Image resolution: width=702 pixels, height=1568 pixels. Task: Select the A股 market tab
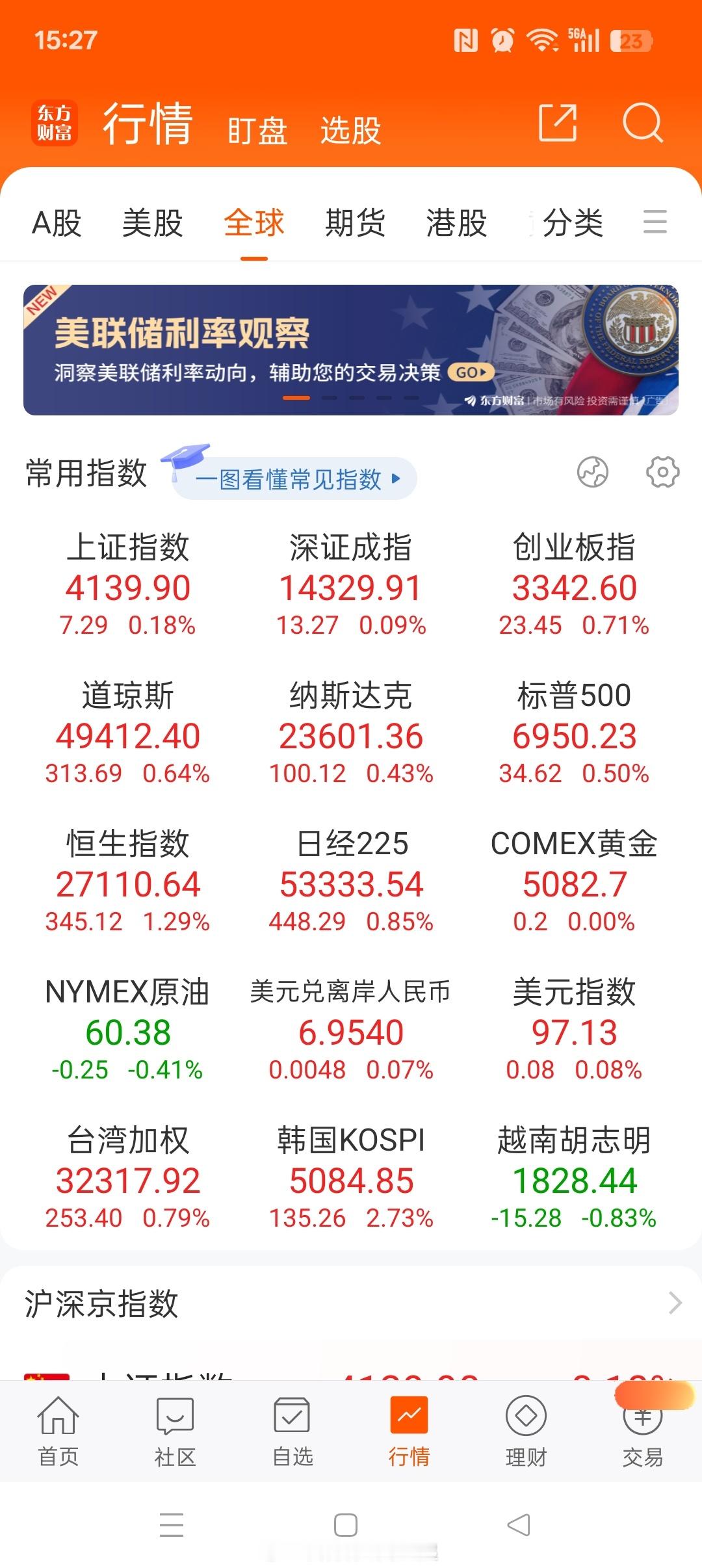tap(57, 223)
